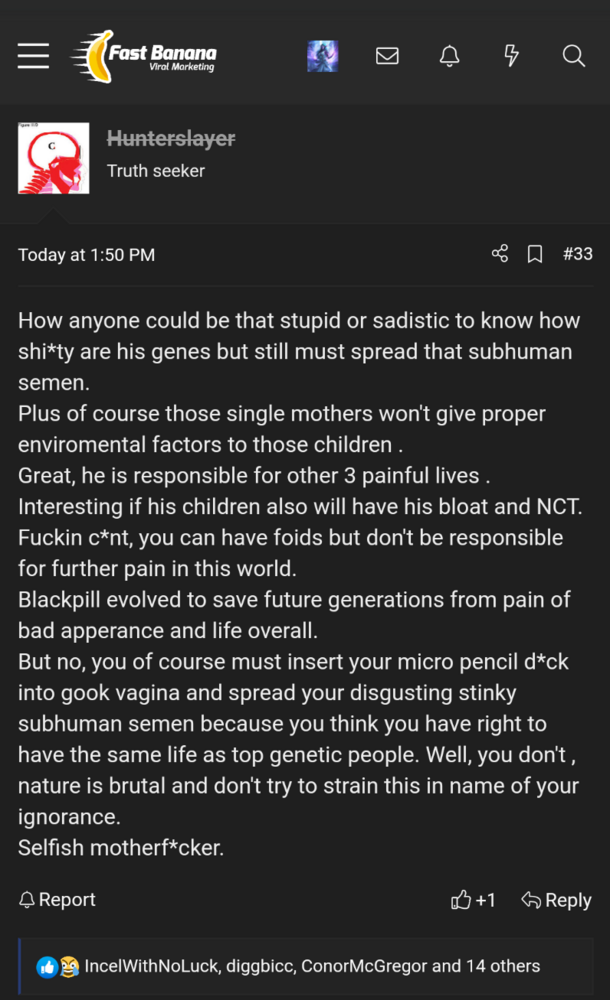Open the search icon

574,56
